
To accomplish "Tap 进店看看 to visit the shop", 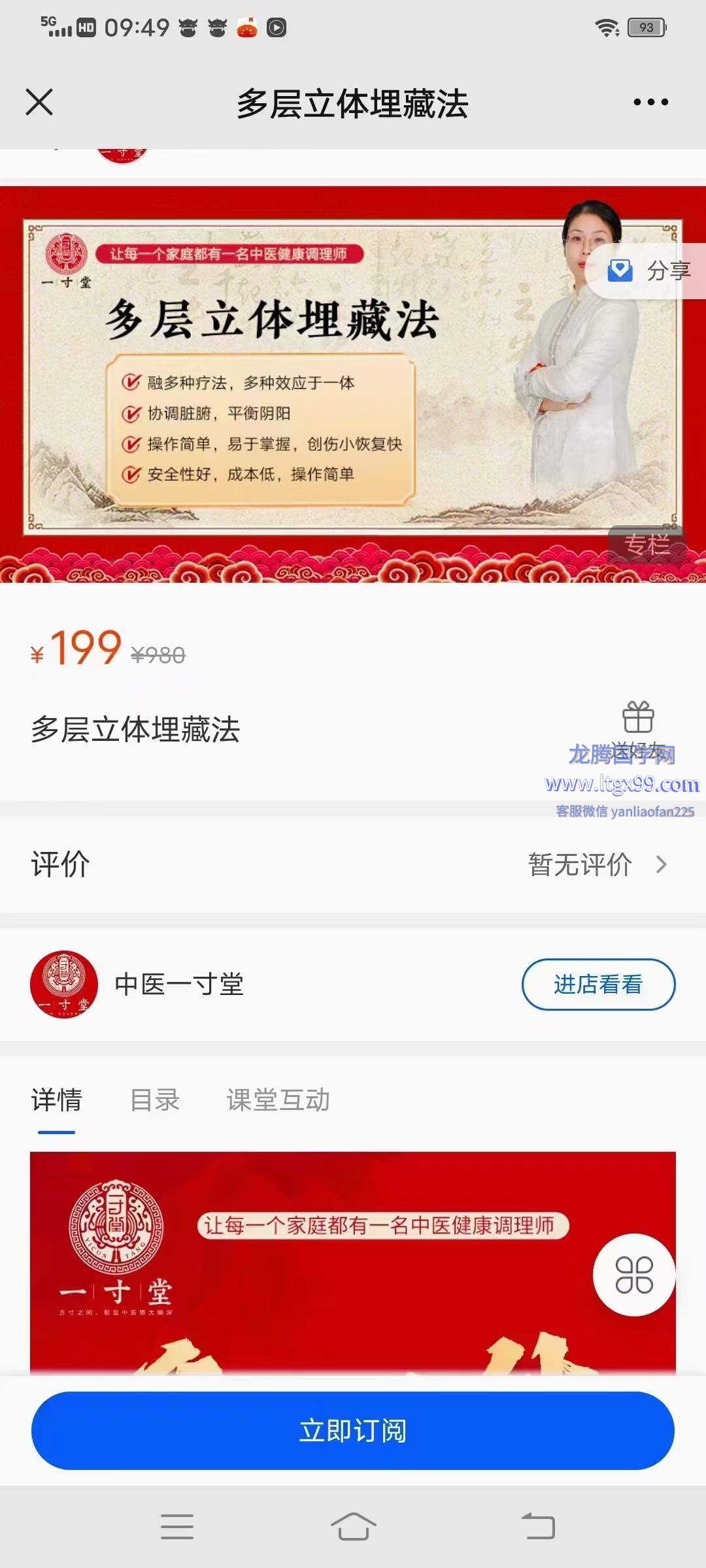I will (598, 984).
